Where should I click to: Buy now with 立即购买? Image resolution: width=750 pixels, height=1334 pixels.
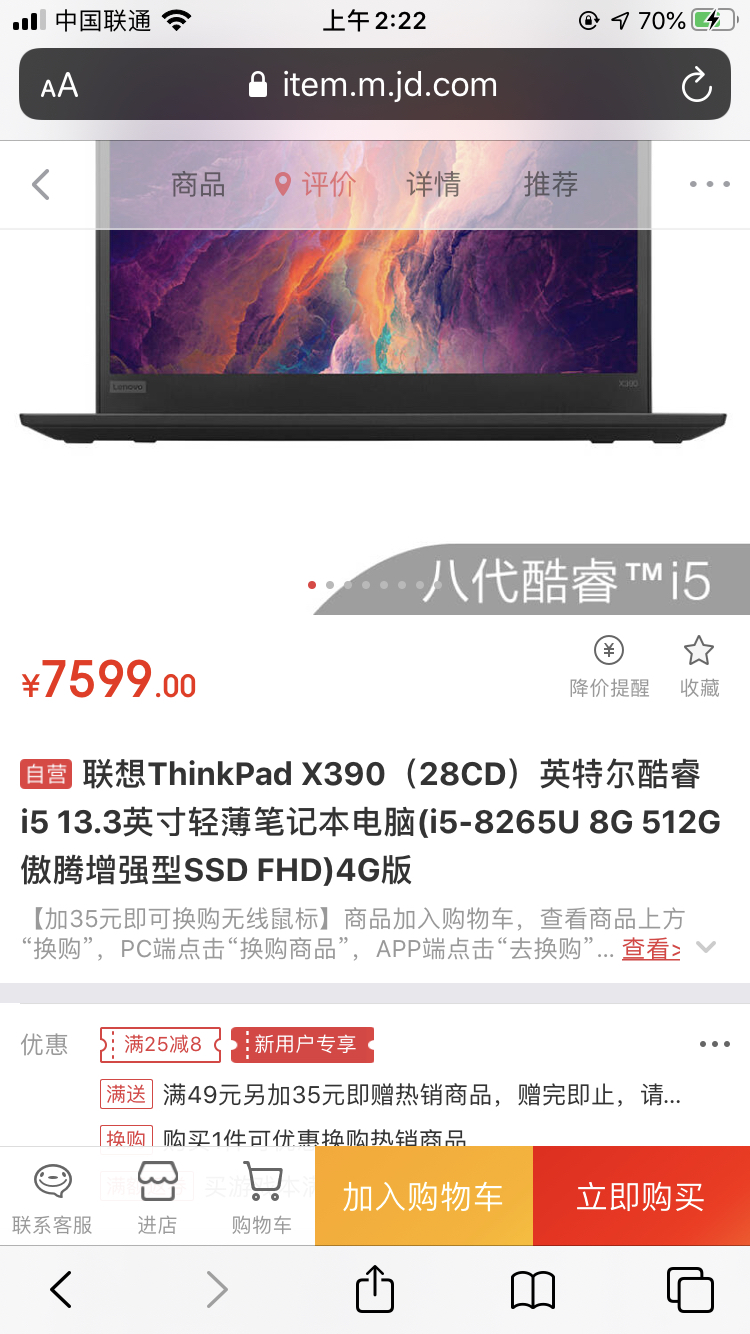coord(641,1197)
